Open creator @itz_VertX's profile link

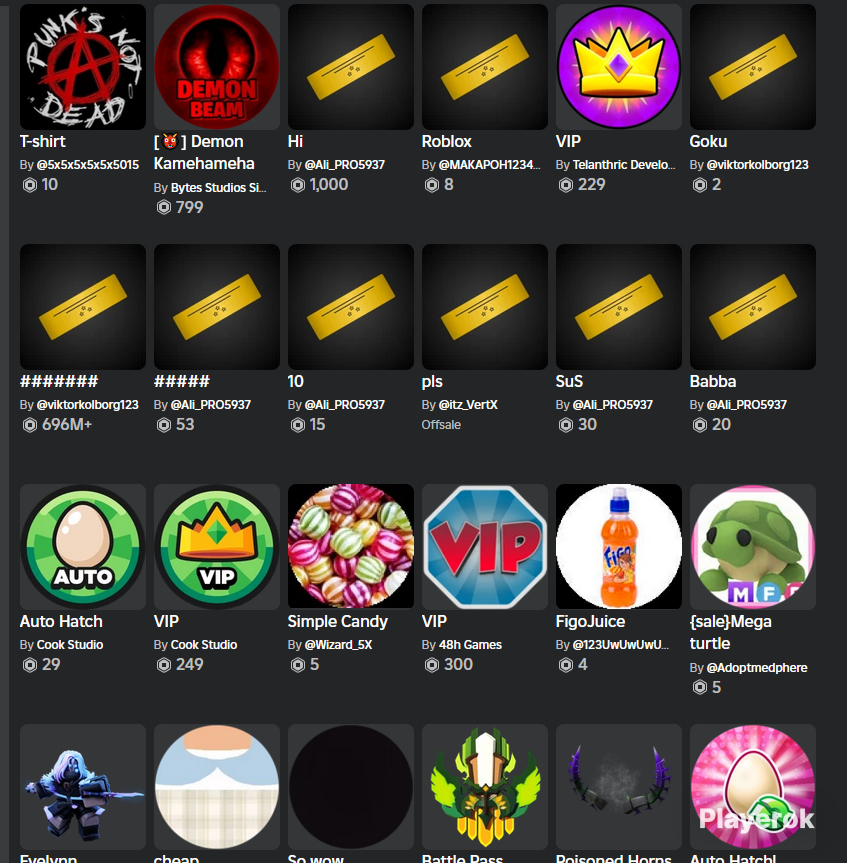468,405
